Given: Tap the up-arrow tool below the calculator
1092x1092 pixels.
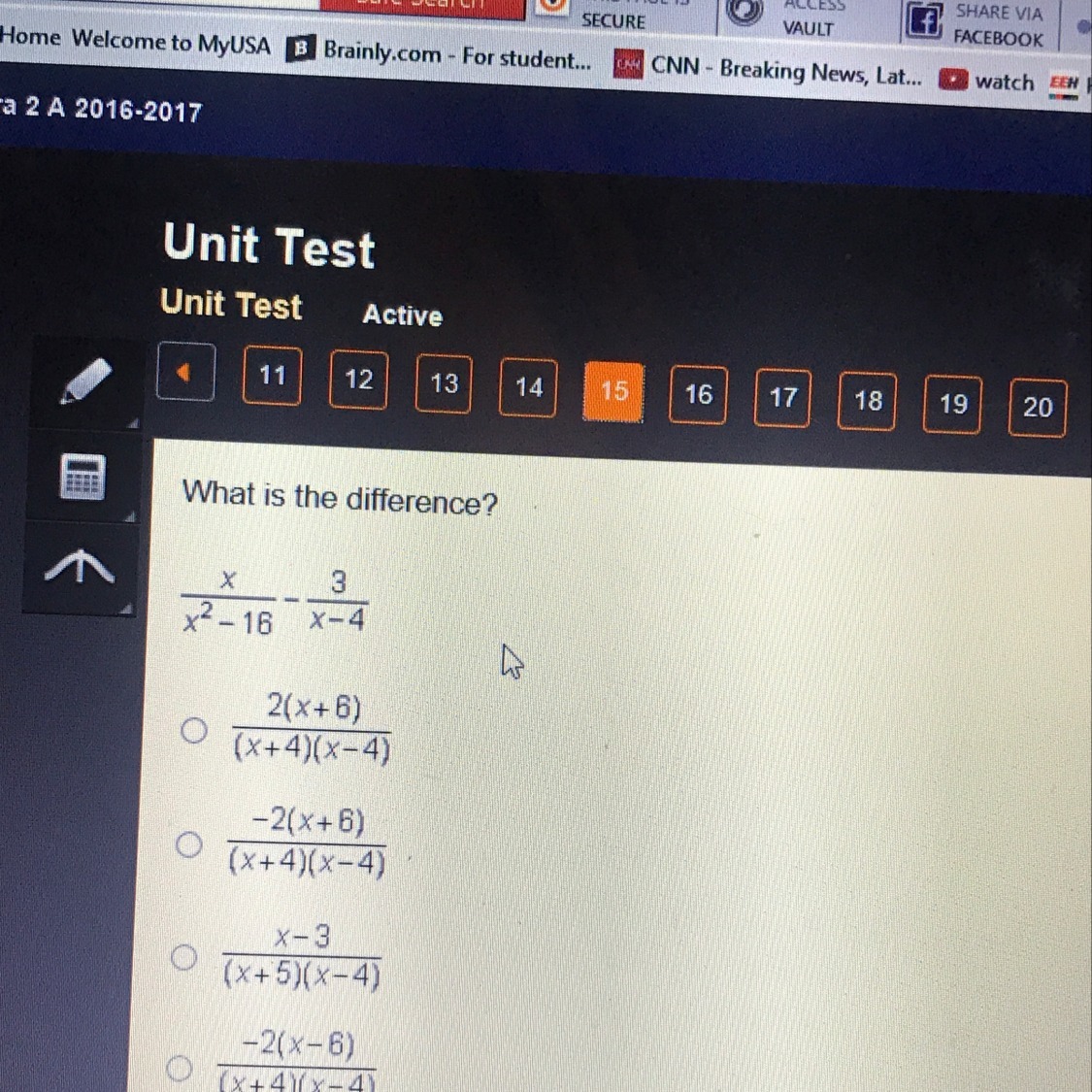Looking at the screenshot, I should (80, 568).
